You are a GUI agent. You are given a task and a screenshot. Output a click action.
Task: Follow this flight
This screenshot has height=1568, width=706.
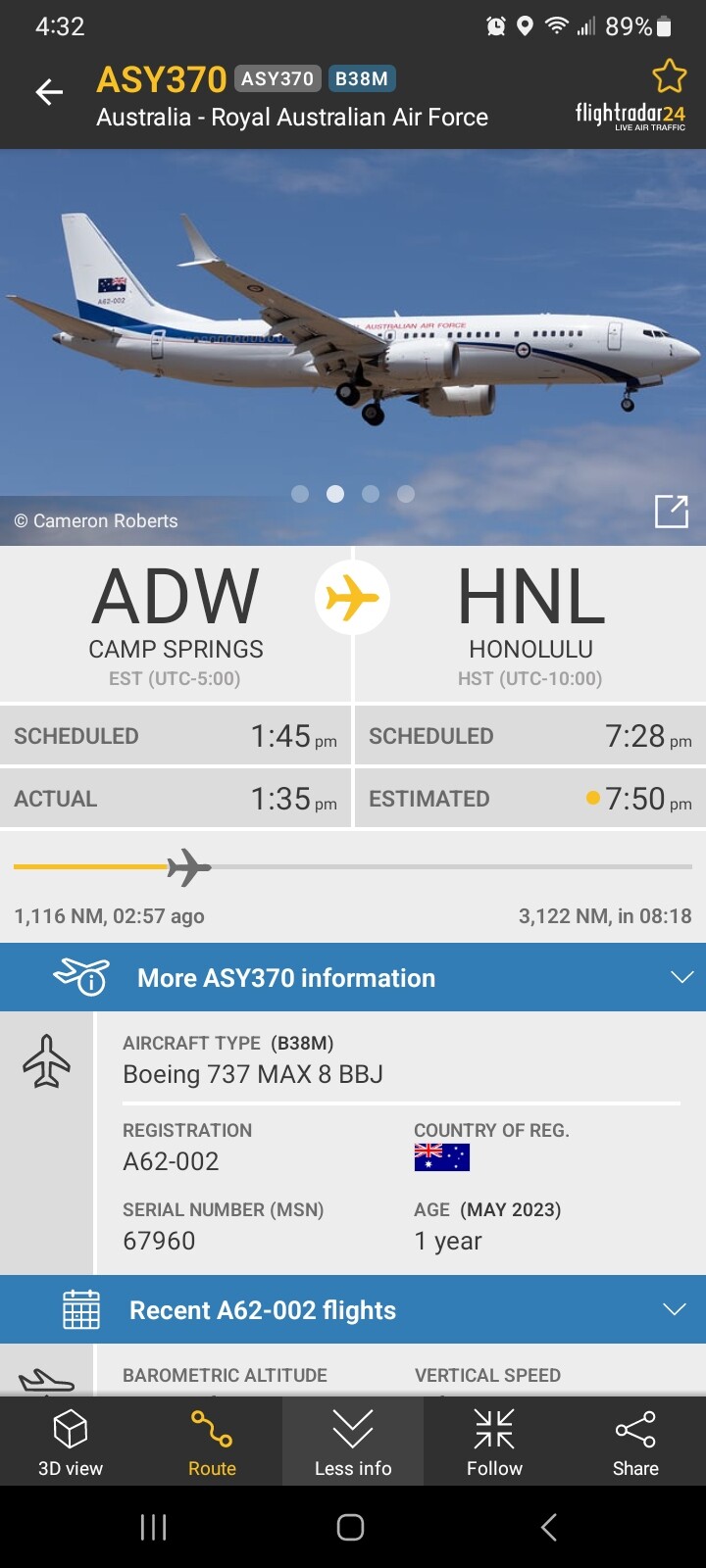pyautogui.click(x=494, y=1441)
